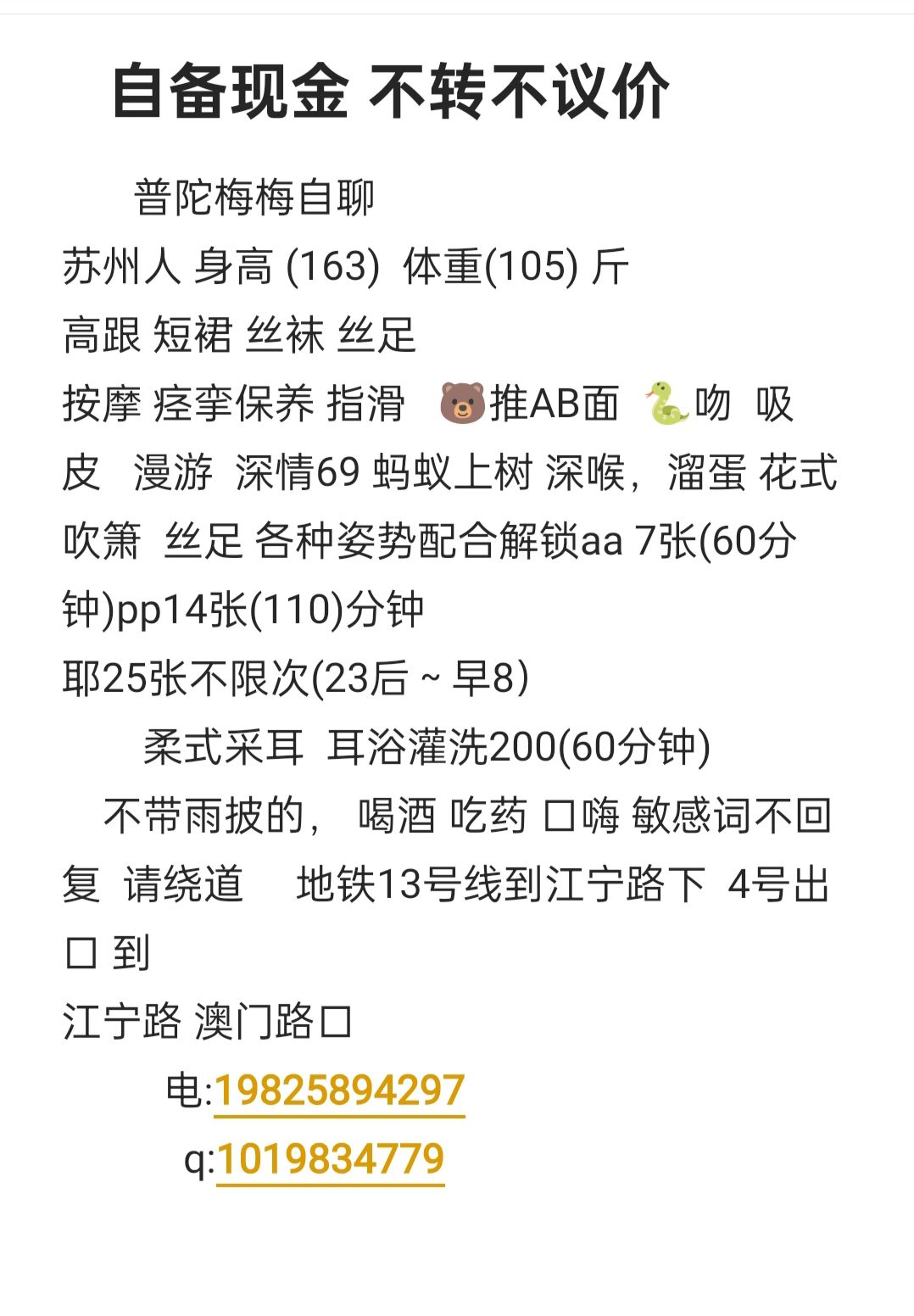Open the underlined QQ number link

click(x=331, y=1159)
